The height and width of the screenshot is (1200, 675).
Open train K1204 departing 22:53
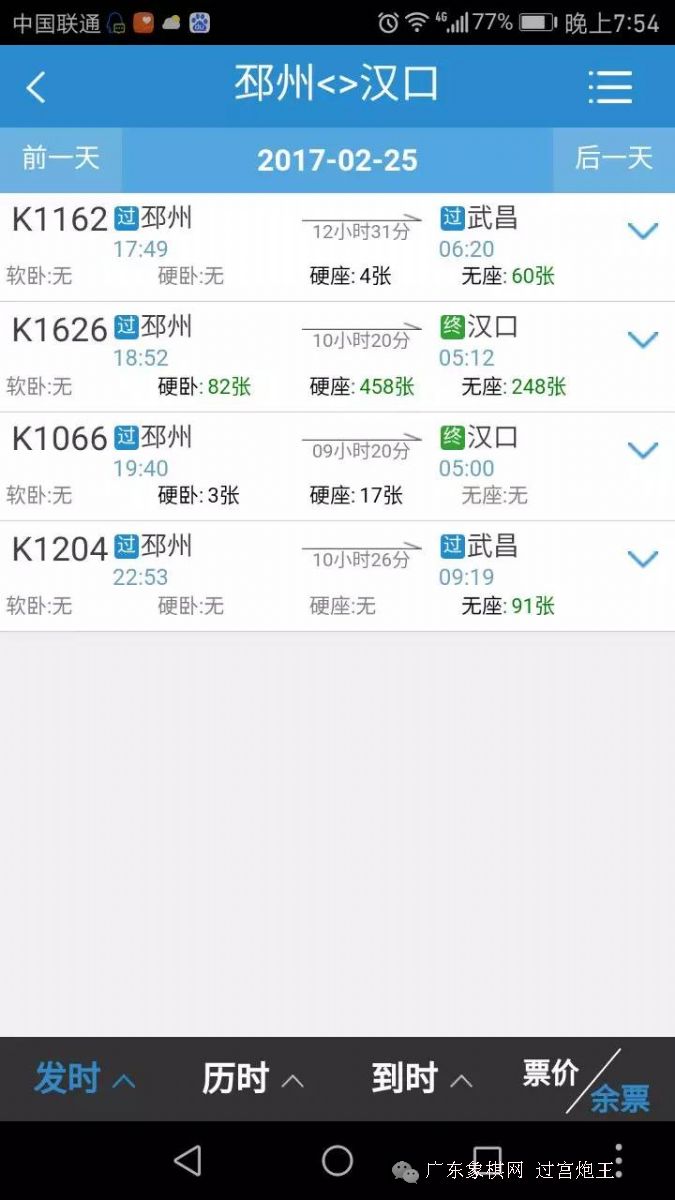pyautogui.click(x=337, y=576)
